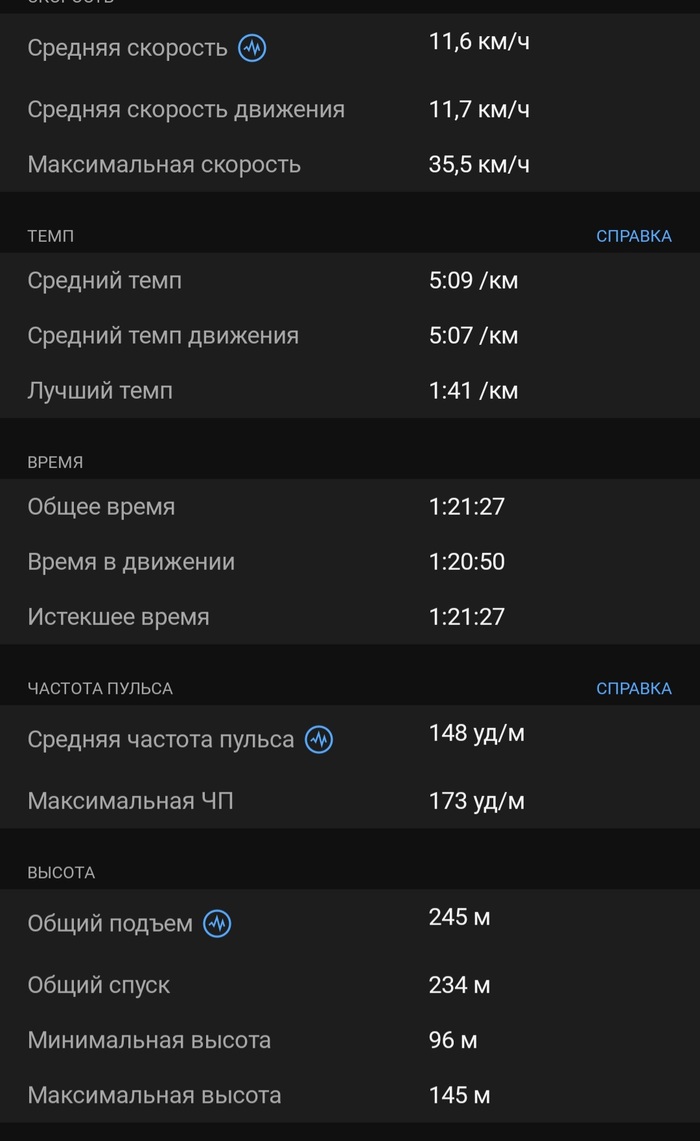The image size is (700, 1141).
Task: Tap chart icon next to Средняя скорость
Action: [x=252, y=47]
